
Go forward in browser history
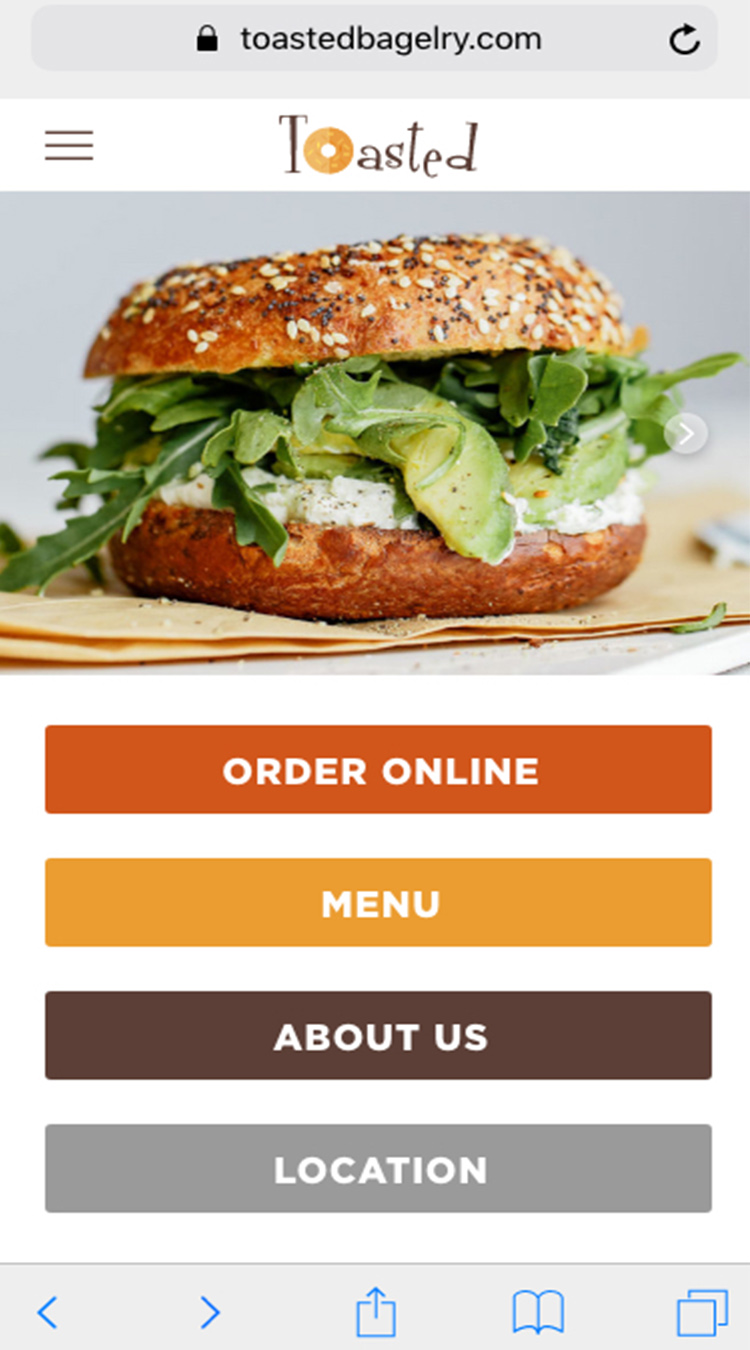209,1311
